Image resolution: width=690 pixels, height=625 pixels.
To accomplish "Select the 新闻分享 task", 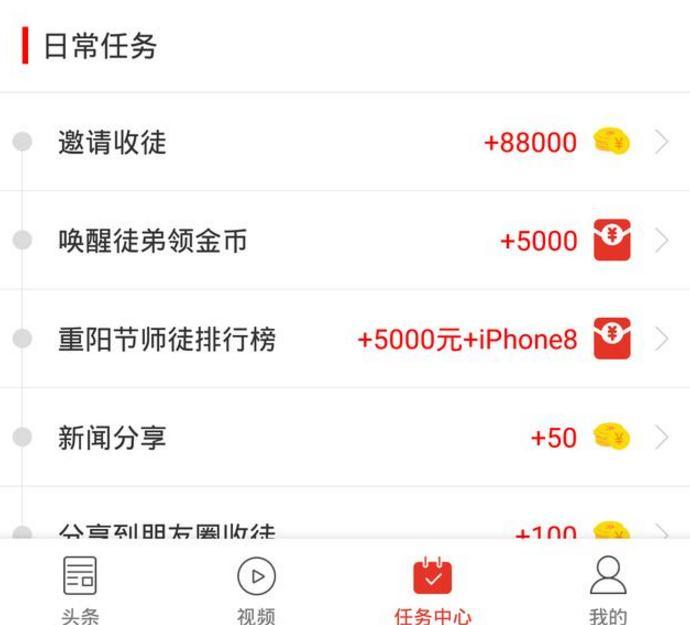I will click(x=345, y=437).
